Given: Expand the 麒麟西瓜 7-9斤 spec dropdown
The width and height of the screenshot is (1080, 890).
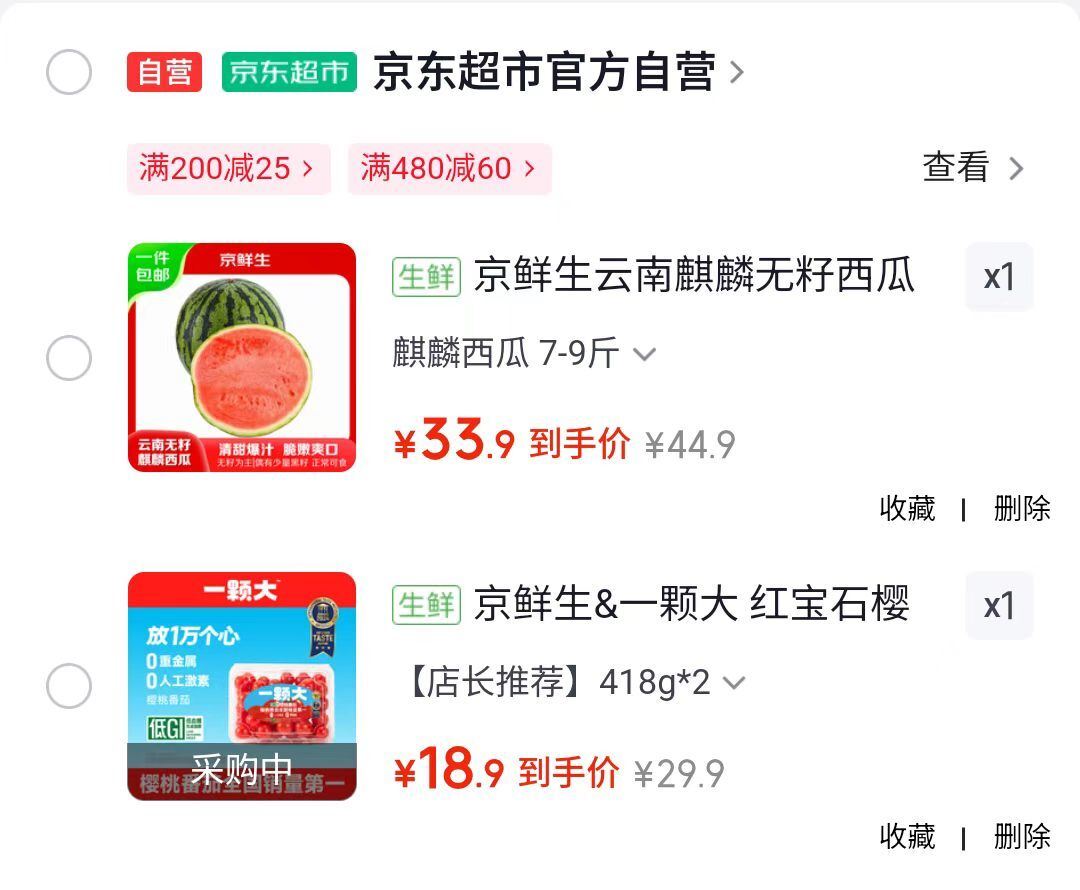Looking at the screenshot, I should click(524, 354).
